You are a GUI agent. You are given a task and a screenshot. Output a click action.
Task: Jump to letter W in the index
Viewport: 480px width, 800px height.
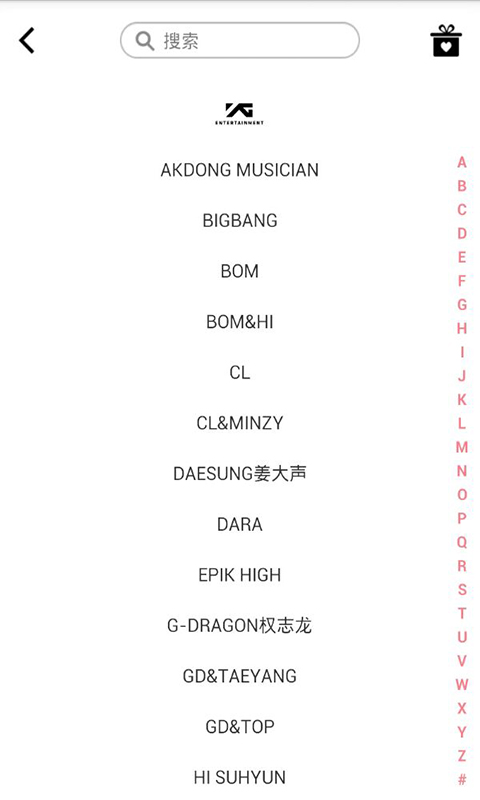(x=462, y=684)
